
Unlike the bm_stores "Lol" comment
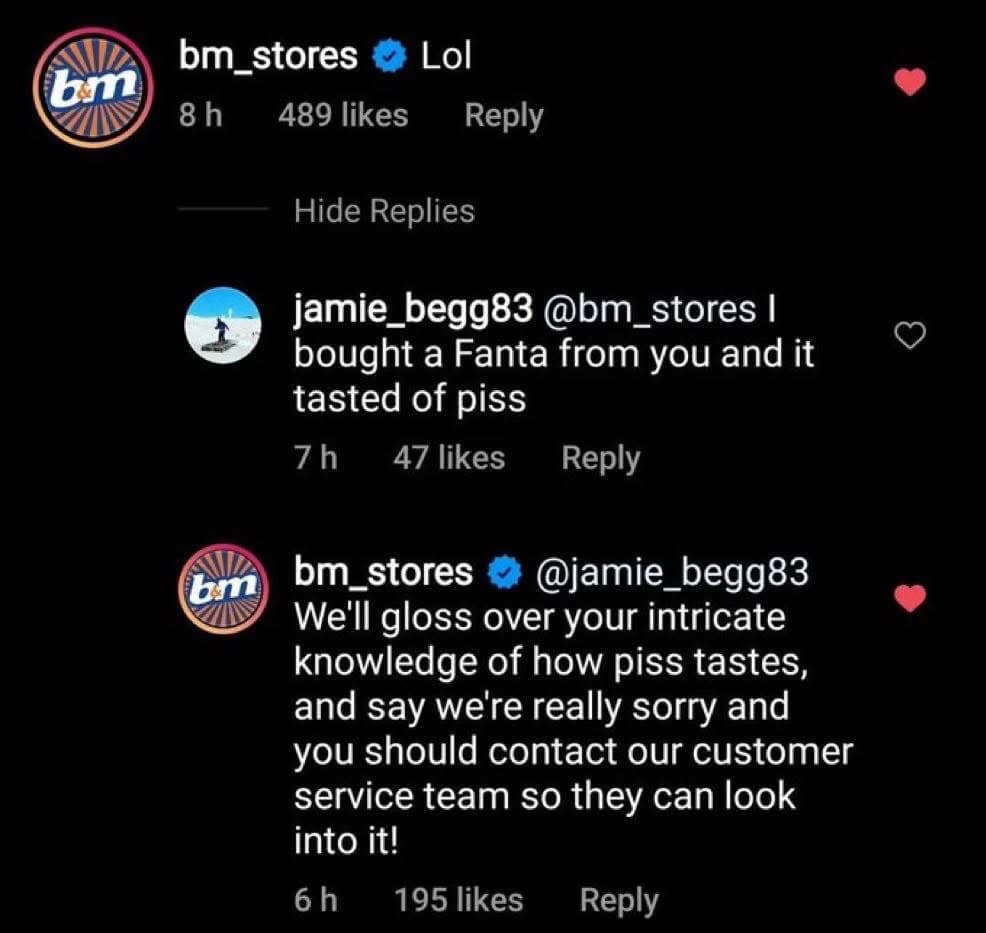pos(908,84)
